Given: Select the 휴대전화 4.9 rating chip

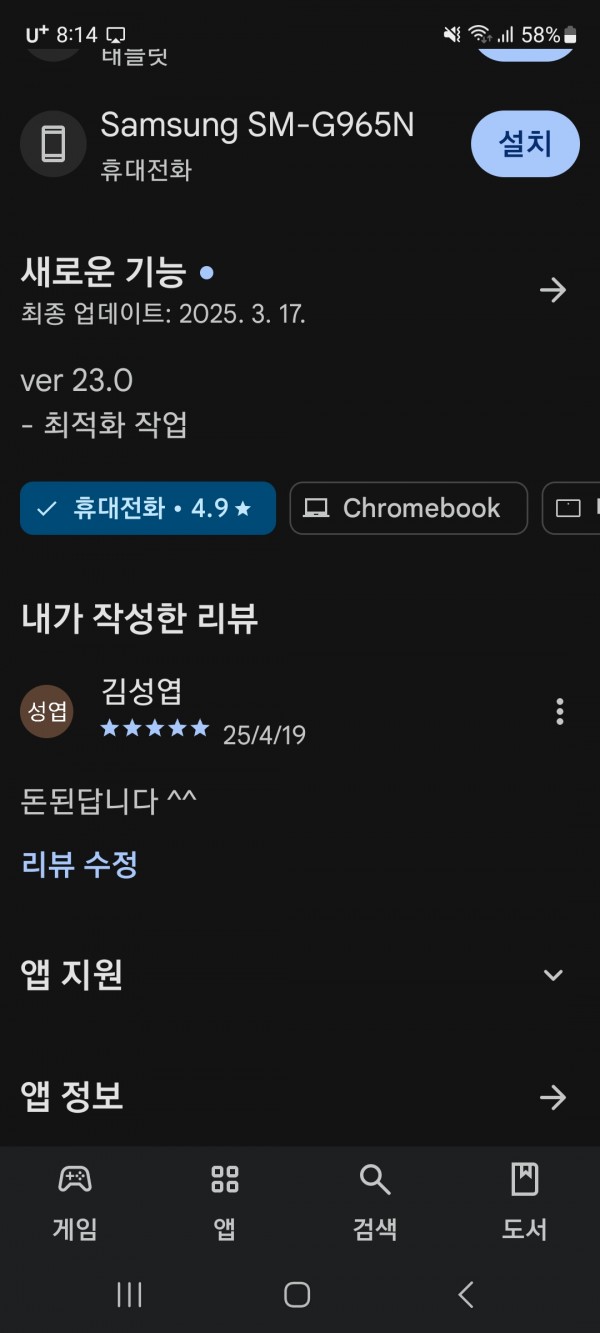Looking at the screenshot, I should (x=148, y=508).
